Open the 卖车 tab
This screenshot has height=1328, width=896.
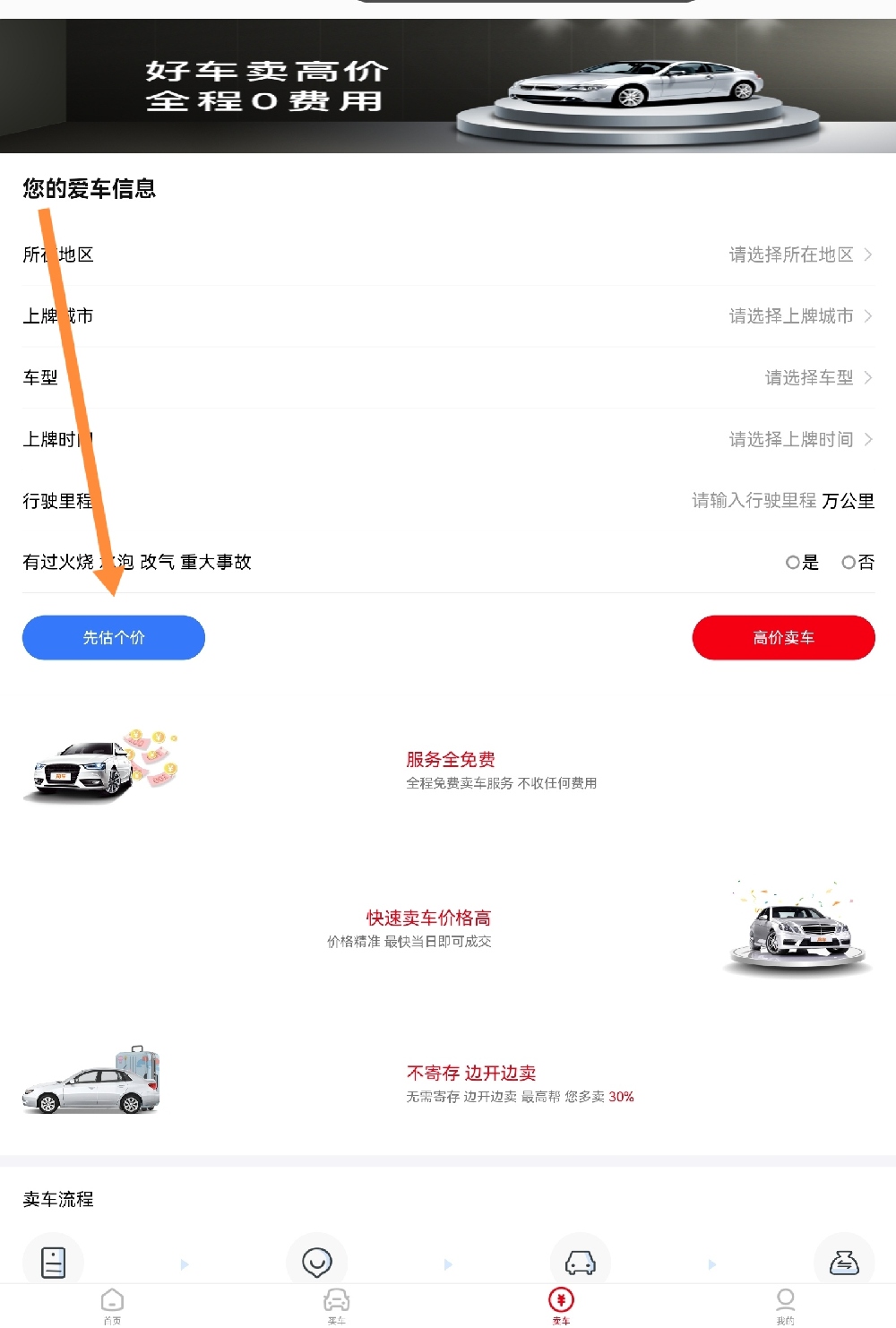click(561, 1305)
